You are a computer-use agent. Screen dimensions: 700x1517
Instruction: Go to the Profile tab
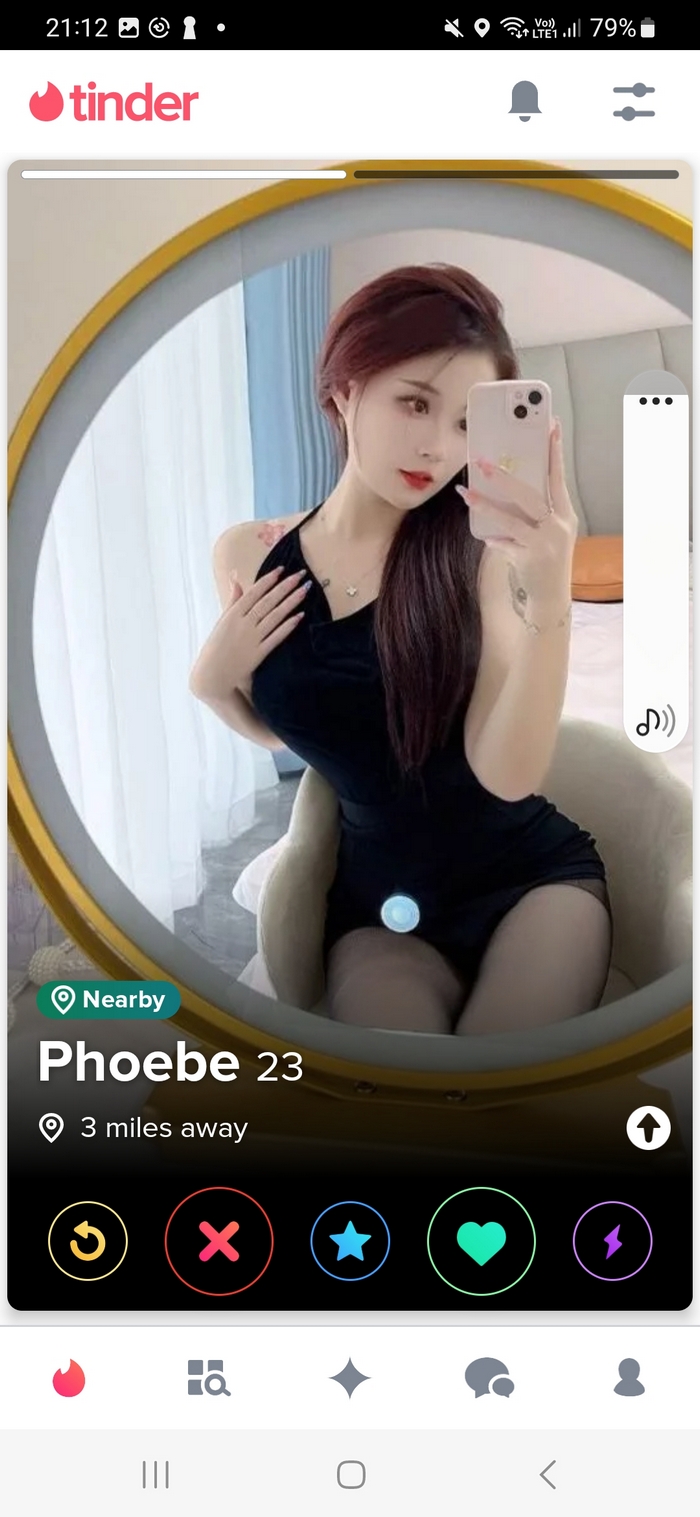click(x=629, y=1378)
